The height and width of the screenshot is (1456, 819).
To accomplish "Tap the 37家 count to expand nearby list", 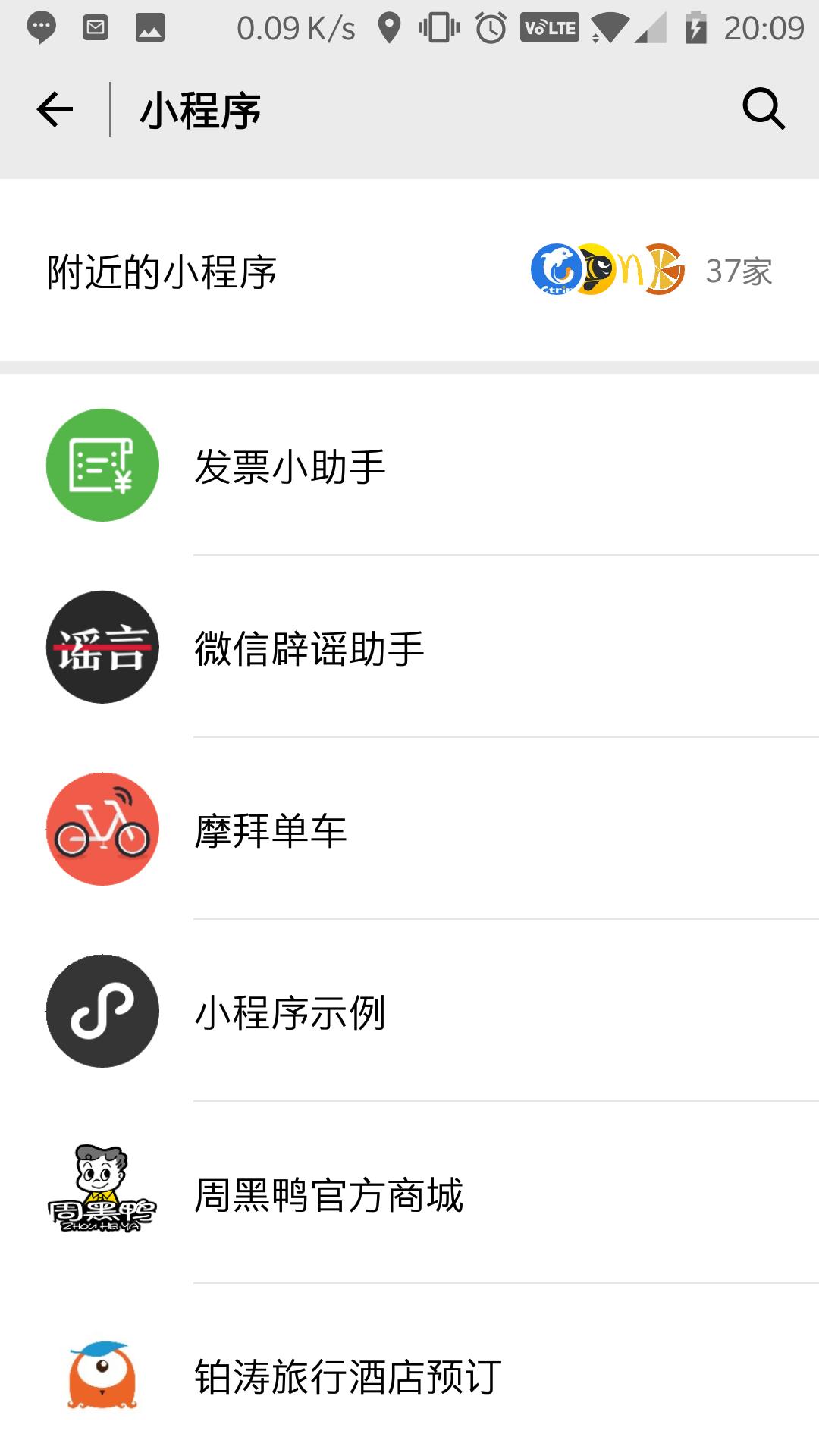I will pyautogui.click(x=737, y=271).
